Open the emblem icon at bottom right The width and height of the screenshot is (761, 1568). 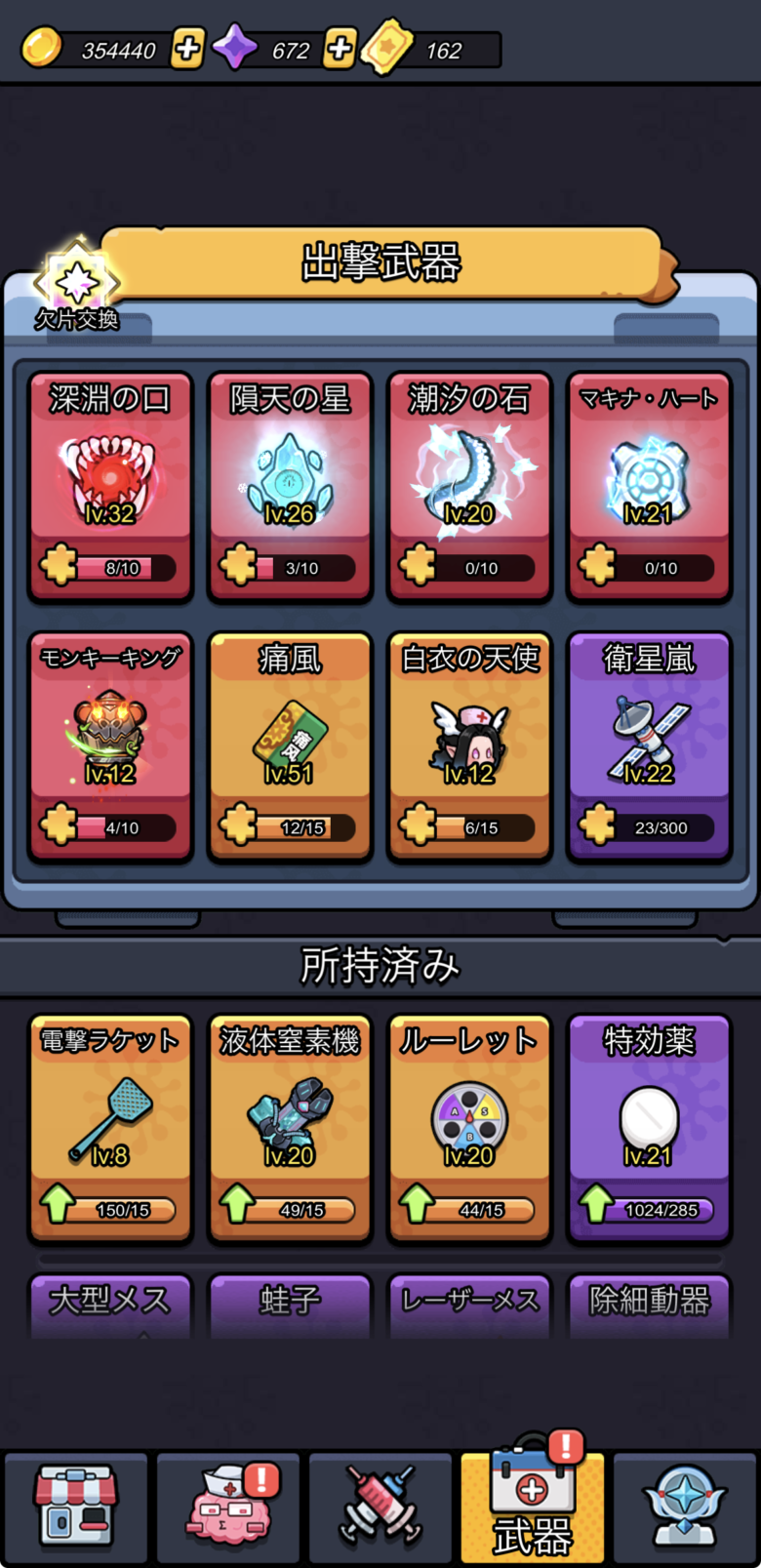point(685,1508)
